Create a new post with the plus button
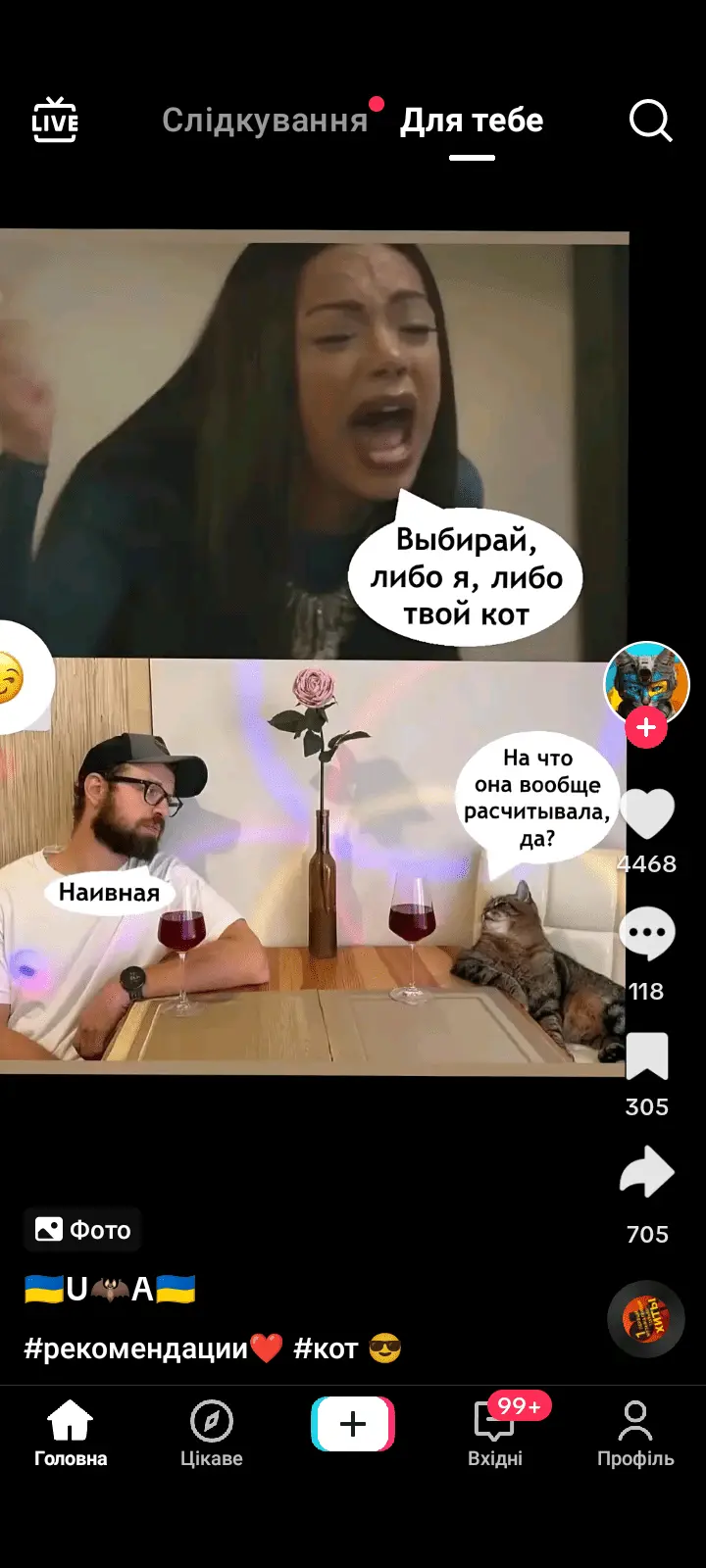The width and height of the screenshot is (706, 1568). 353,1424
